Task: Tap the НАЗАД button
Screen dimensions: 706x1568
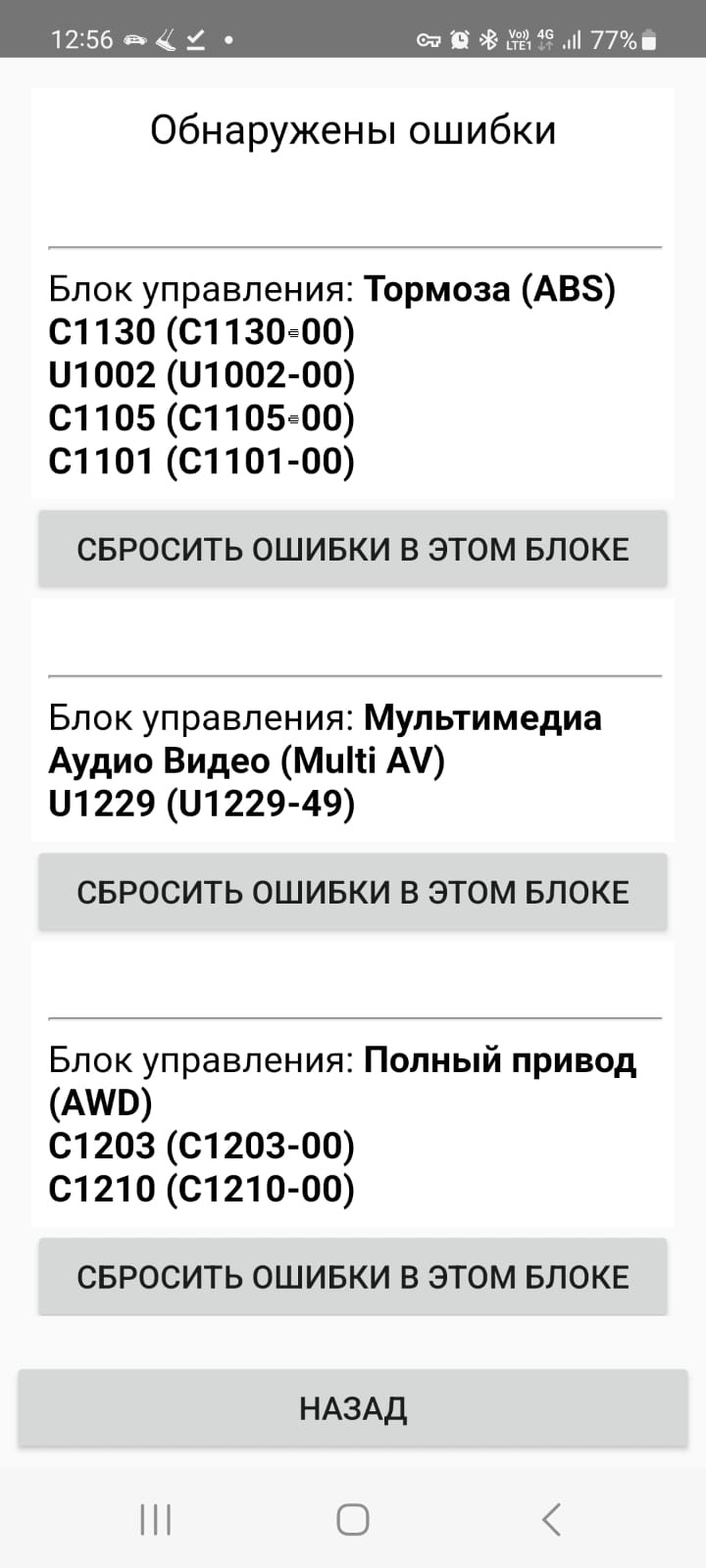Action: [x=353, y=1408]
